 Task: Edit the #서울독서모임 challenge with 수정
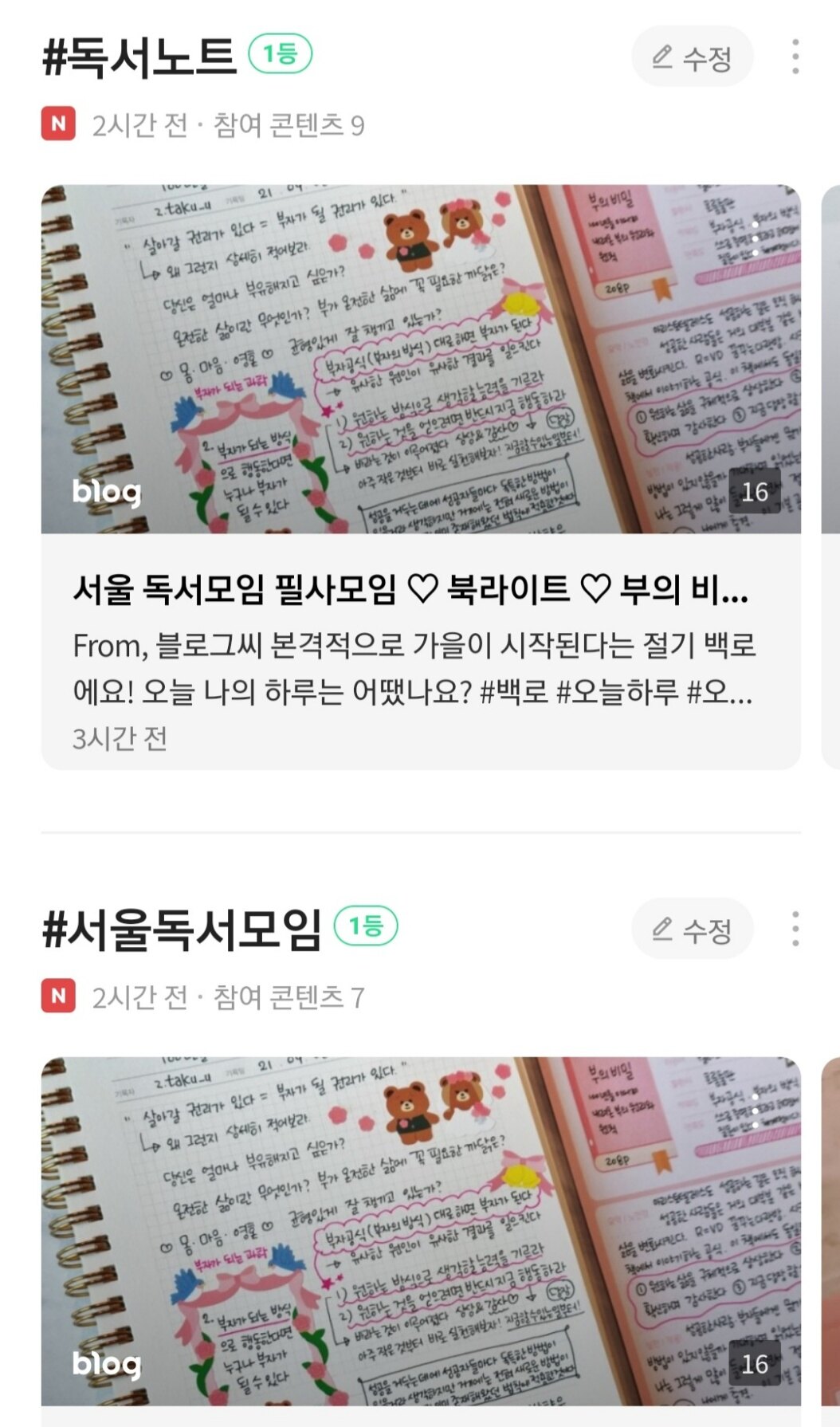point(692,930)
